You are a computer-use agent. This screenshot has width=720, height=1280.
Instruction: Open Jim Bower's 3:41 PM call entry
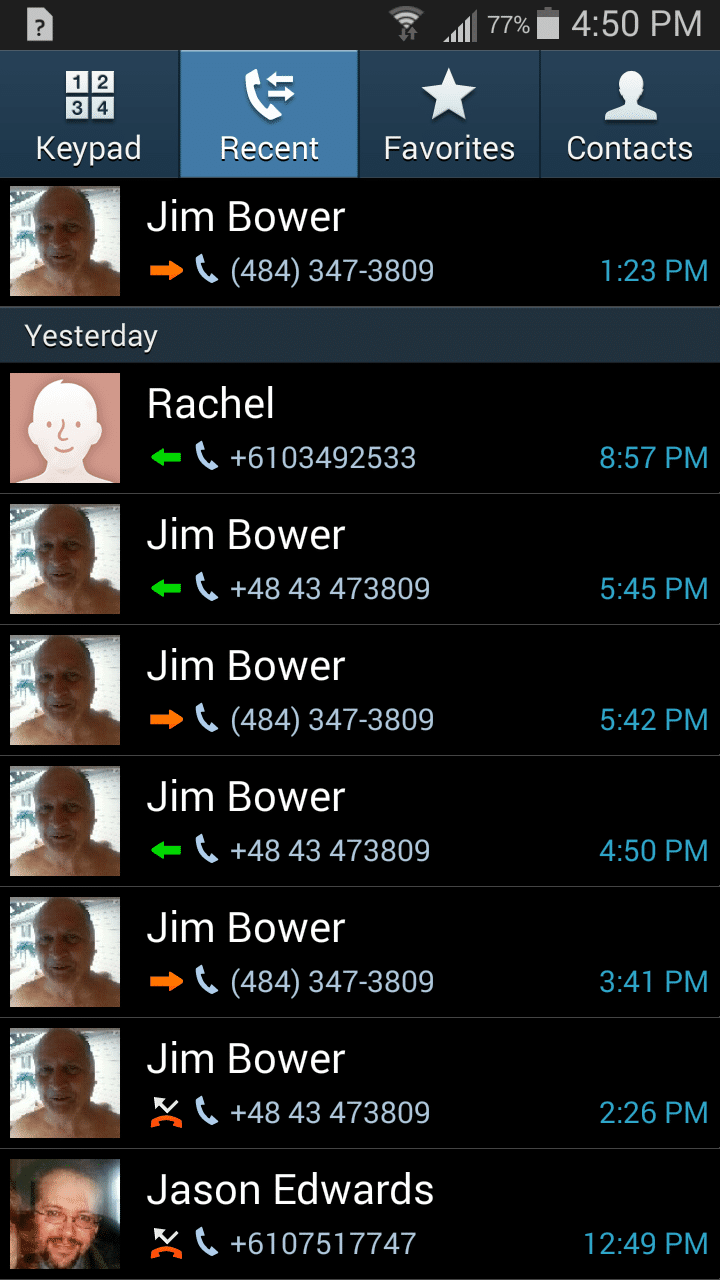click(400, 953)
